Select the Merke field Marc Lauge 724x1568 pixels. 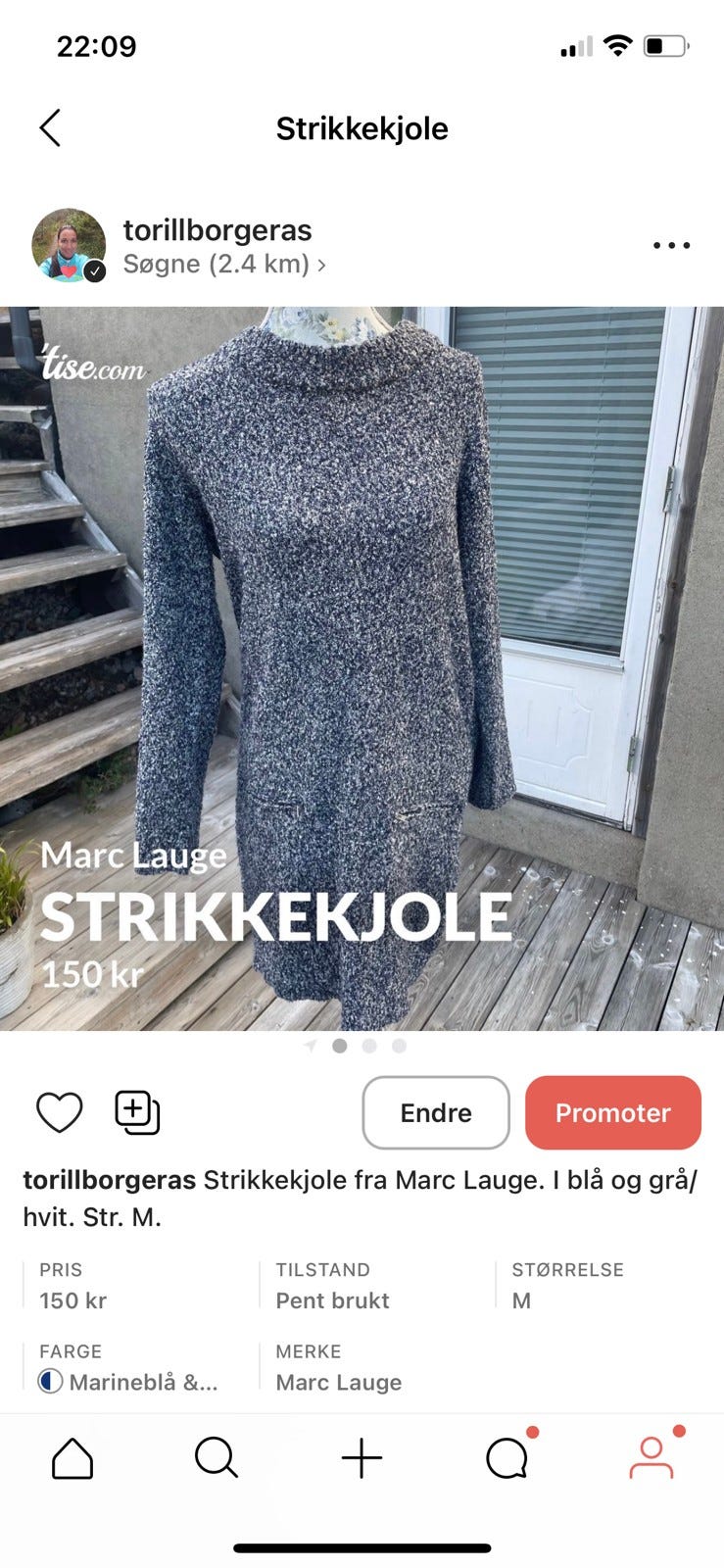(338, 1383)
